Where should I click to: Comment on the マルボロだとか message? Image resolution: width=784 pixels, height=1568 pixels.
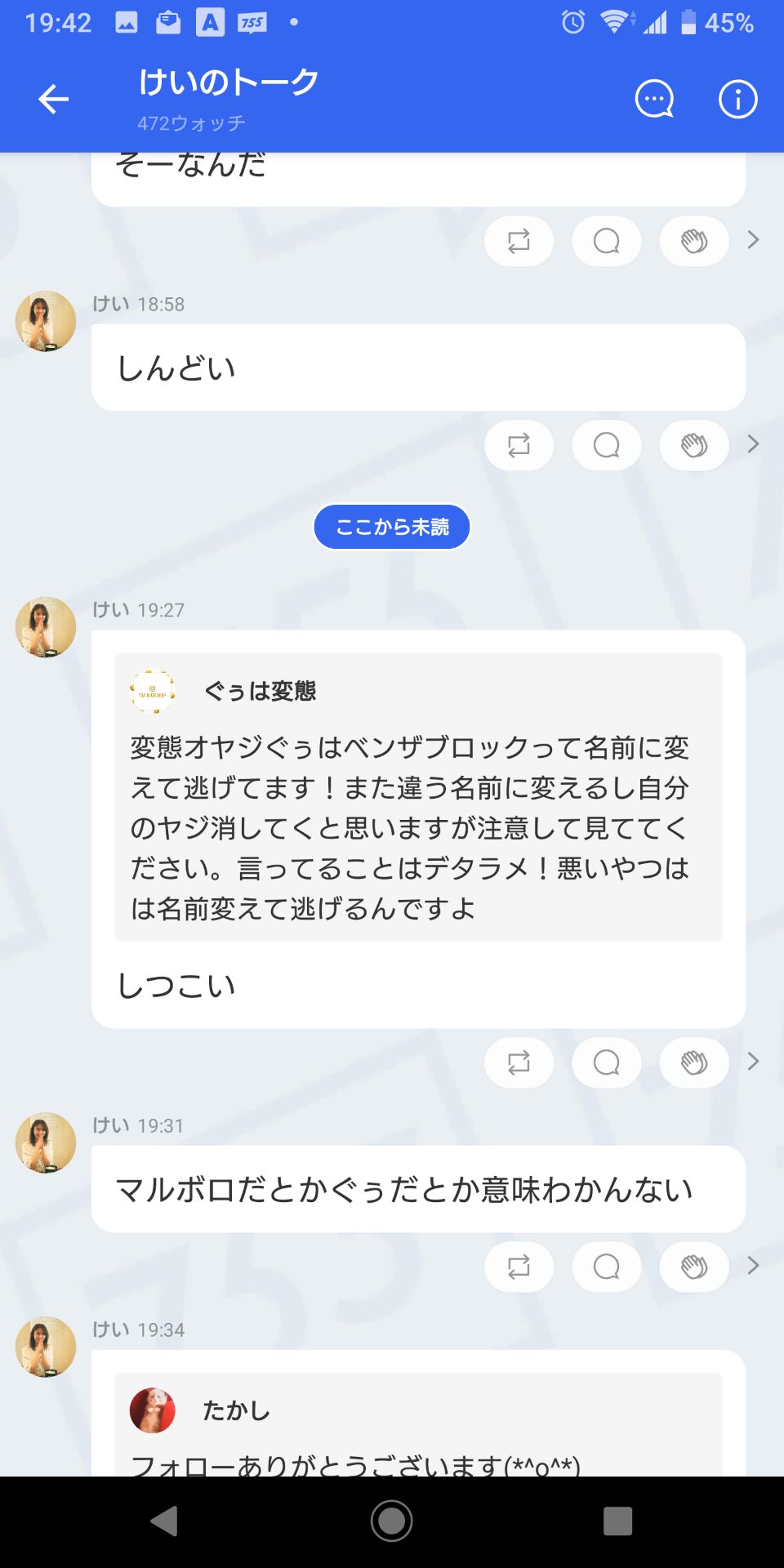606,1267
